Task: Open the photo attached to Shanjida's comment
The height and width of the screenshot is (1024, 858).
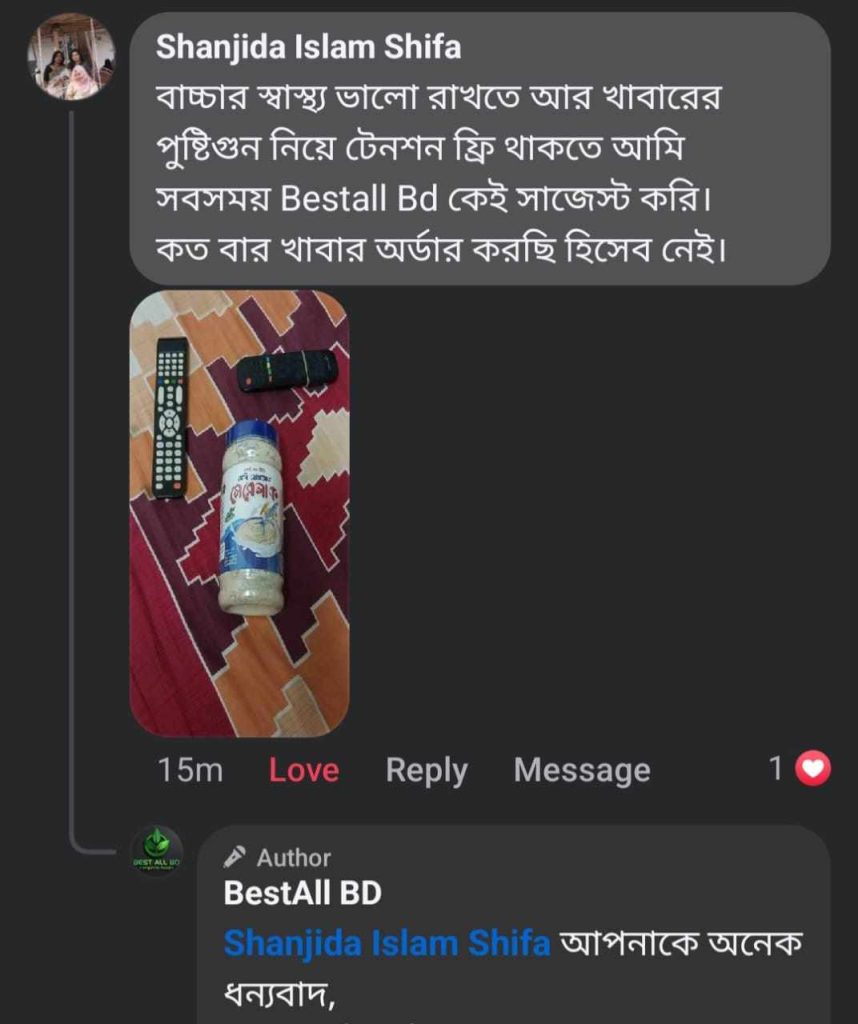Action: tap(239, 512)
